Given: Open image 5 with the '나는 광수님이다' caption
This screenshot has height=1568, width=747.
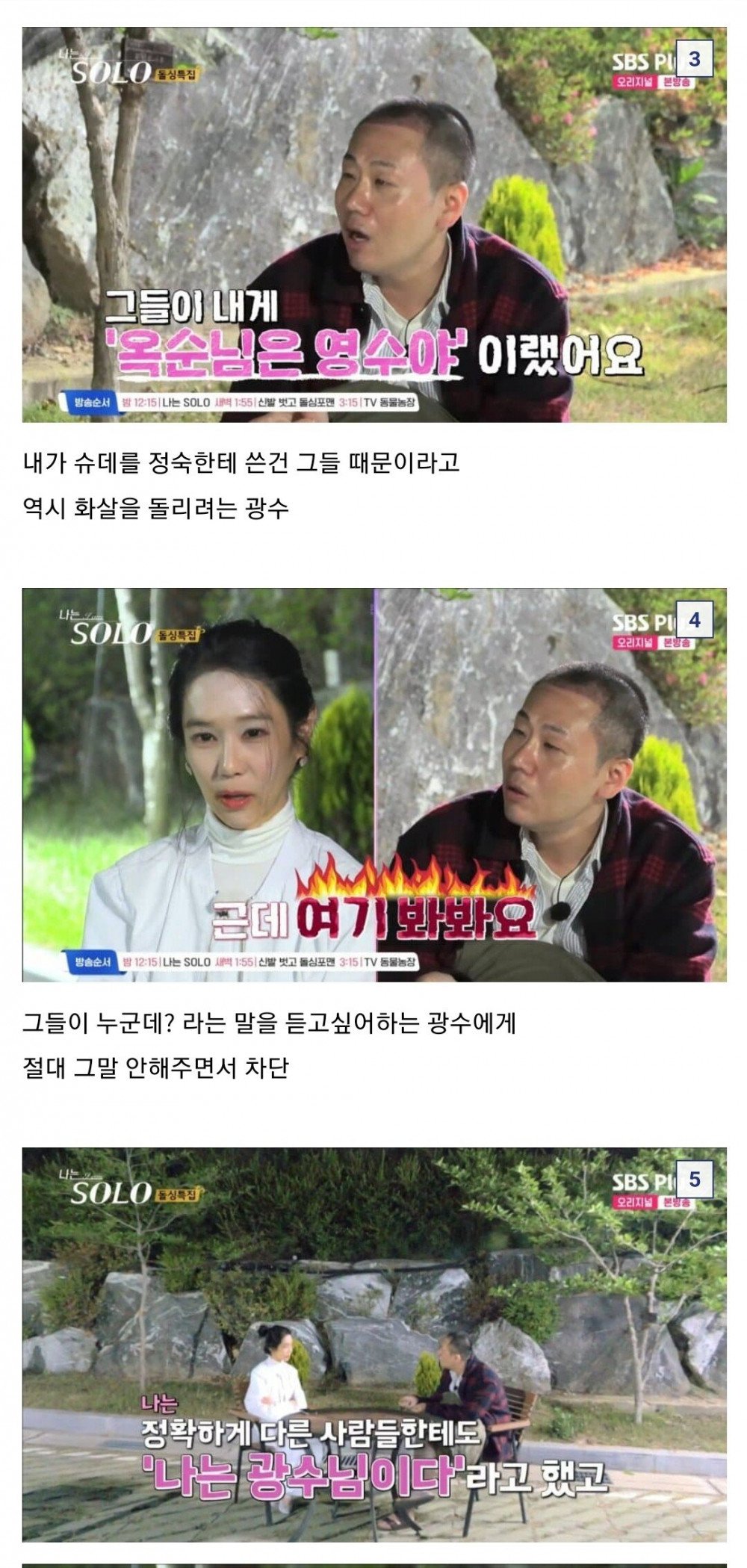Looking at the screenshot, I should point(373,1345).
